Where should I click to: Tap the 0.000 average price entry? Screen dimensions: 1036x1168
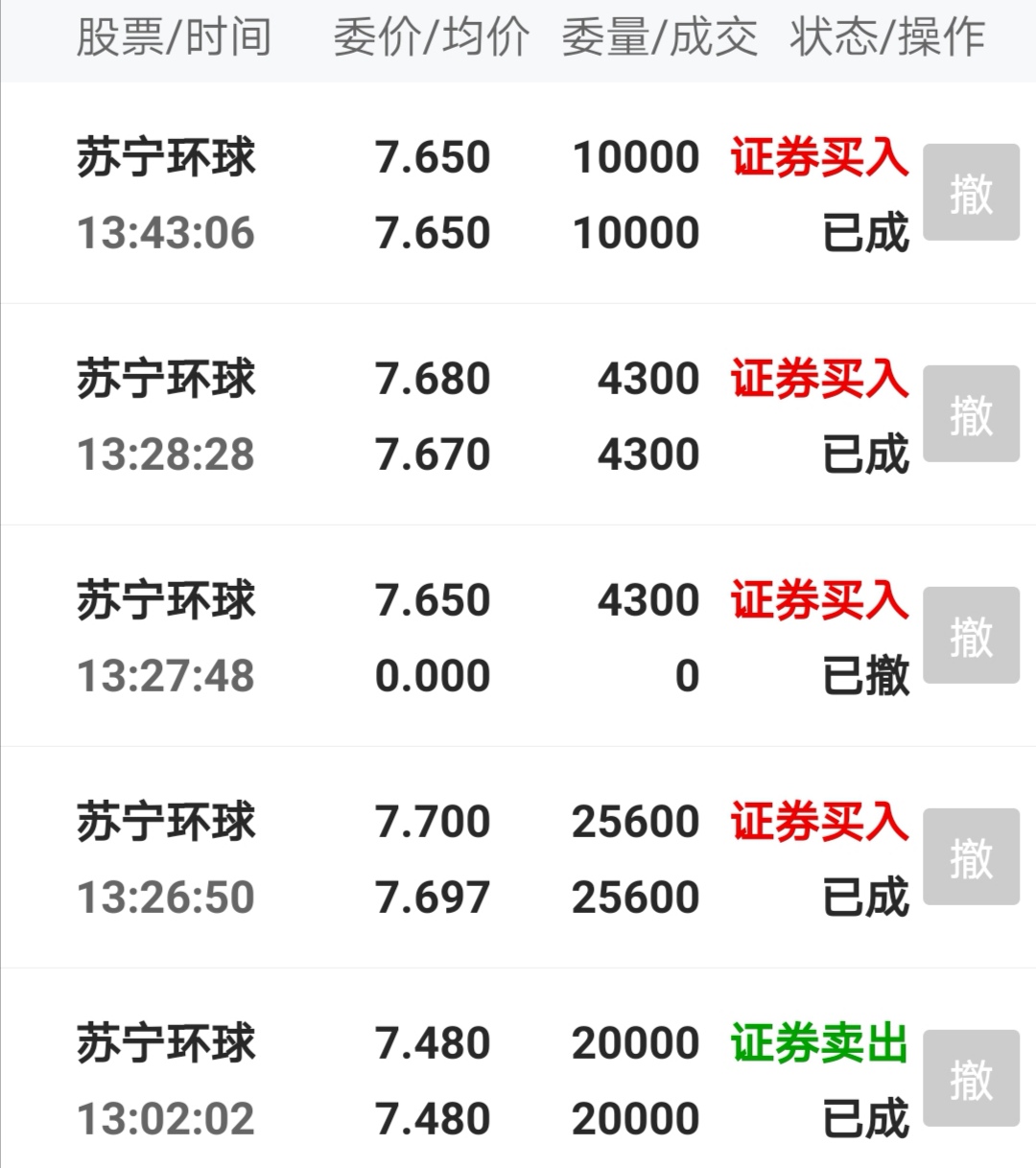(432, 675)
